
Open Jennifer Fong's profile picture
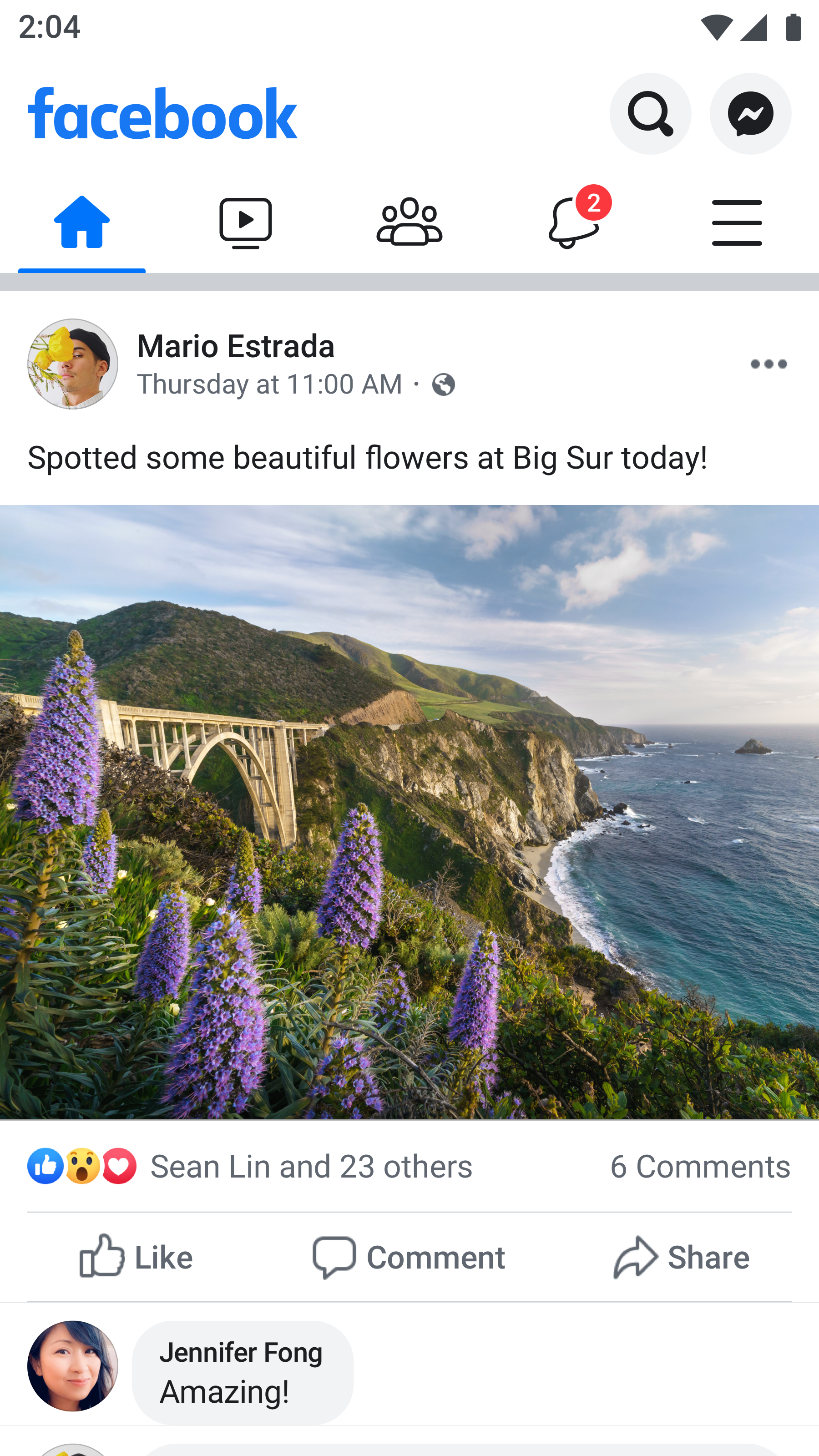73,1366
